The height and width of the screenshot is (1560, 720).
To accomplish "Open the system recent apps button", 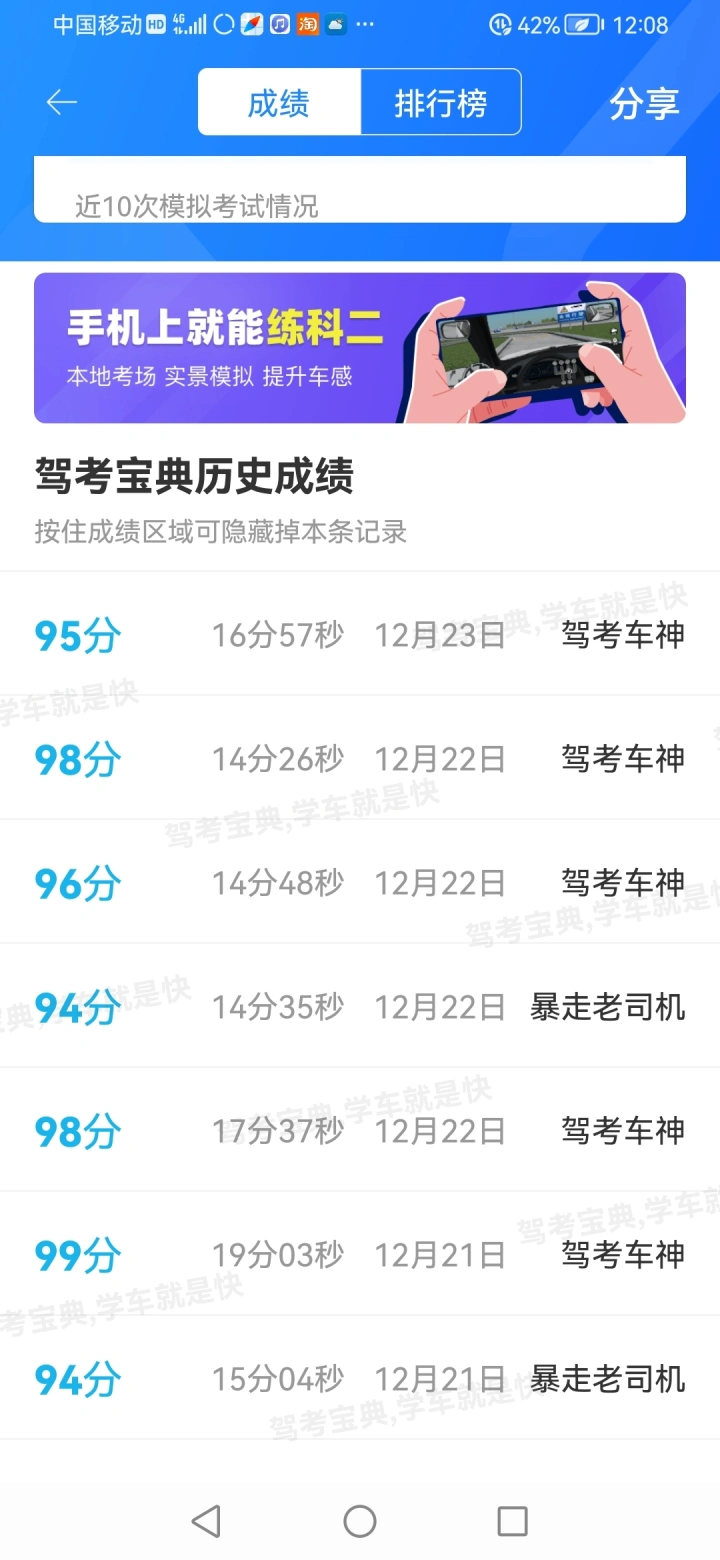I will pyautogui.click(x=512, y=1521).
